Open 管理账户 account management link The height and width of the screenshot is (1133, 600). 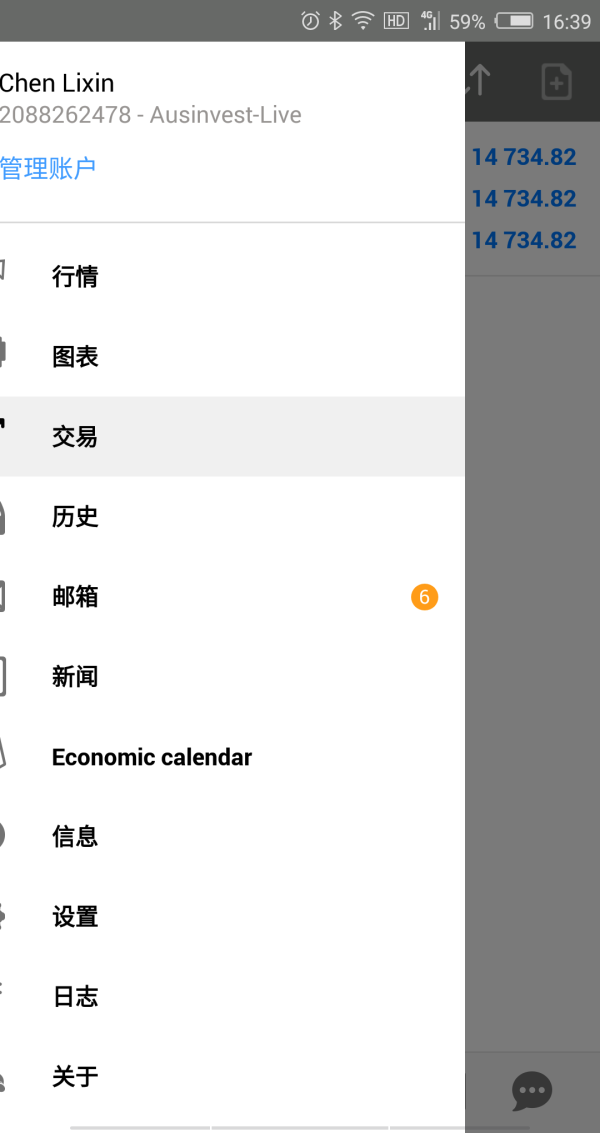pyautogui.click(x=48, y=168)
